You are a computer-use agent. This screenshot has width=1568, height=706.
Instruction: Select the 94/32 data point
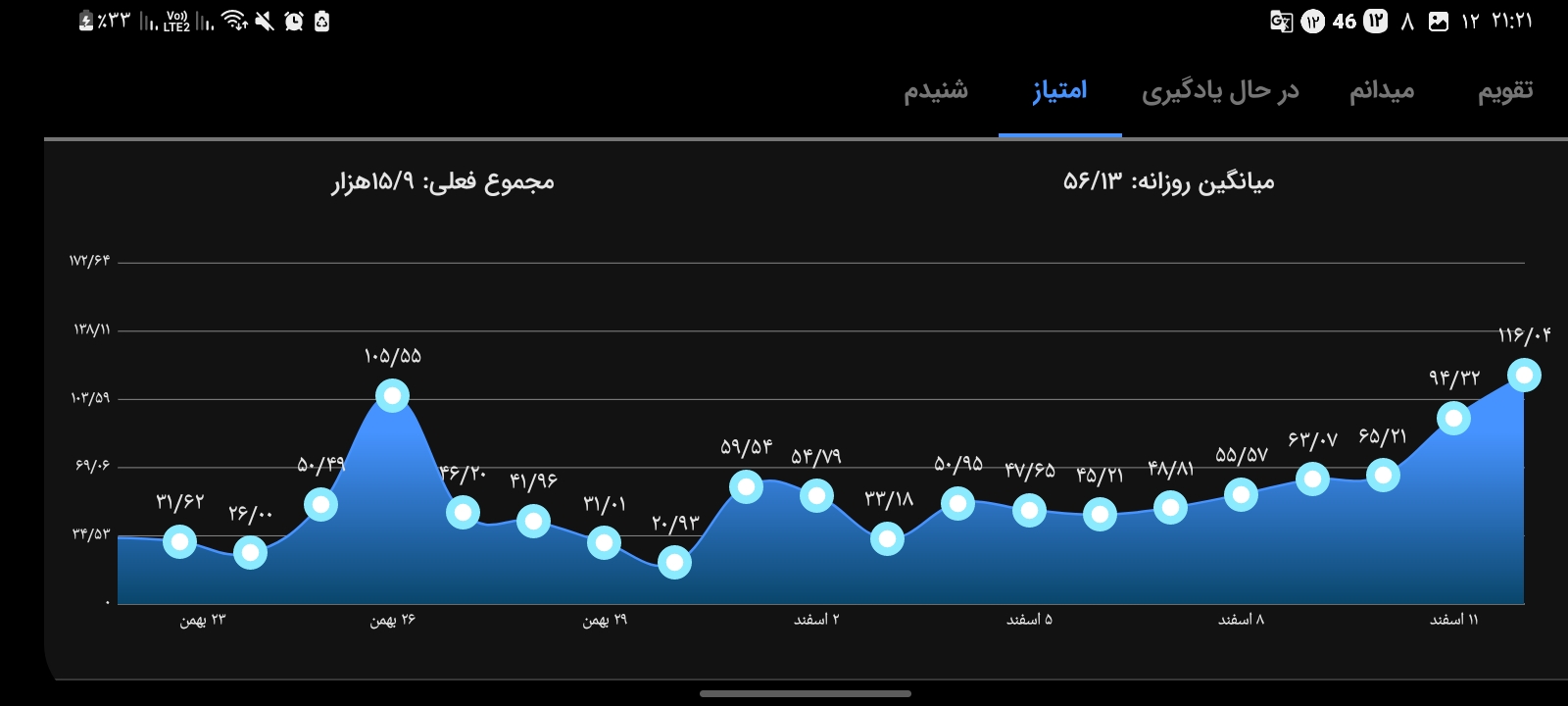(x=1453, y=419)
